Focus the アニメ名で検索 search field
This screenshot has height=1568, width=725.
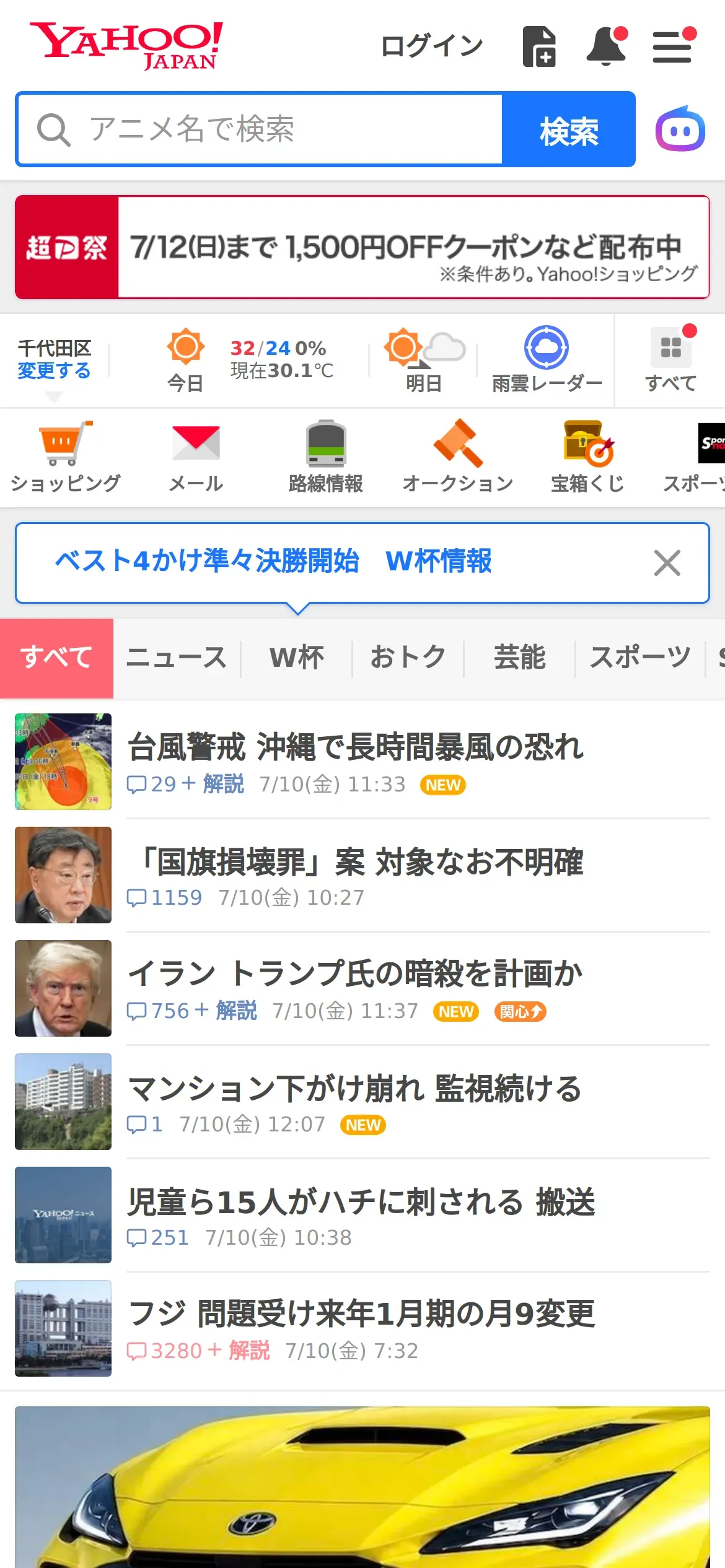pos(259,129)
